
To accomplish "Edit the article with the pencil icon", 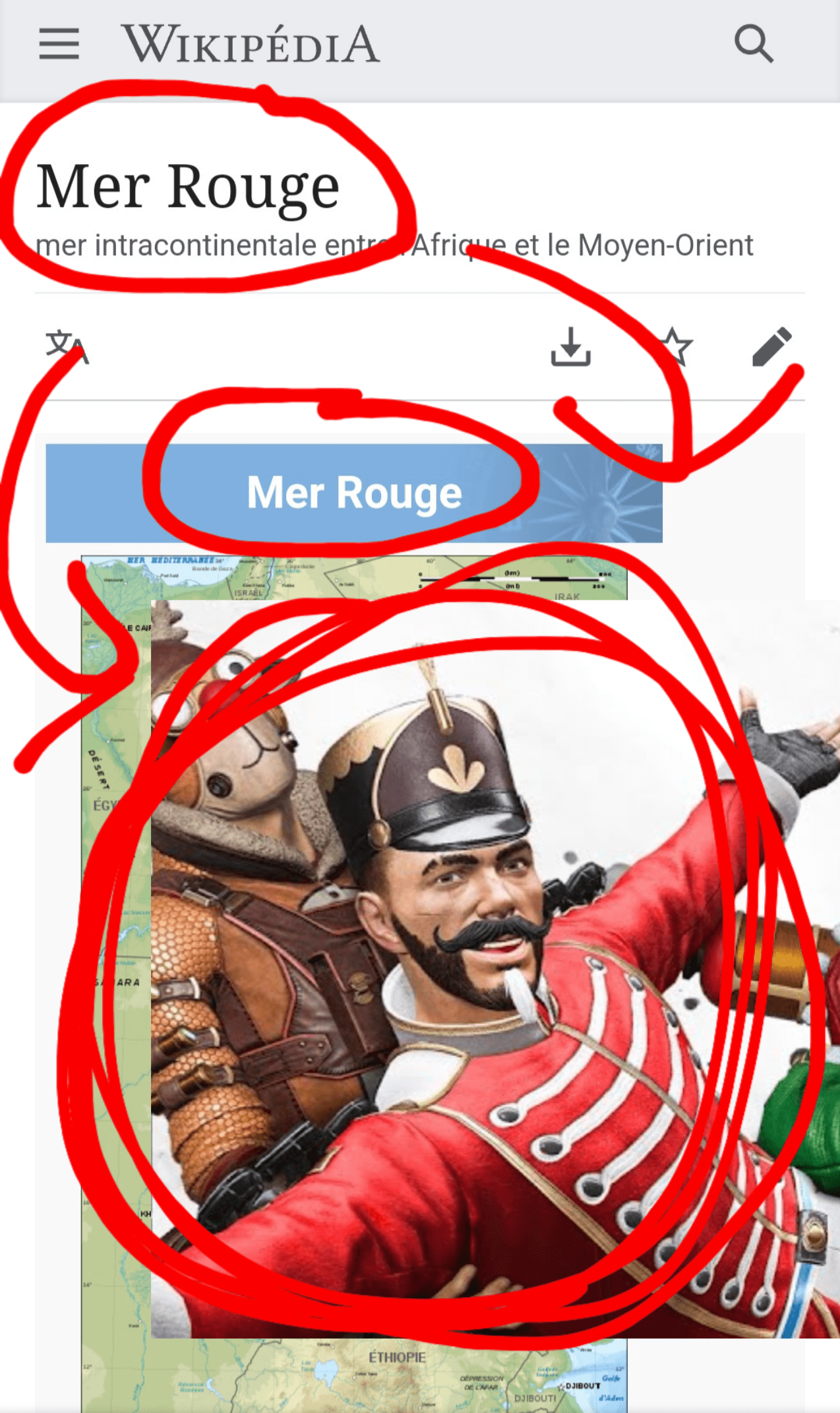I will (771, 346).
